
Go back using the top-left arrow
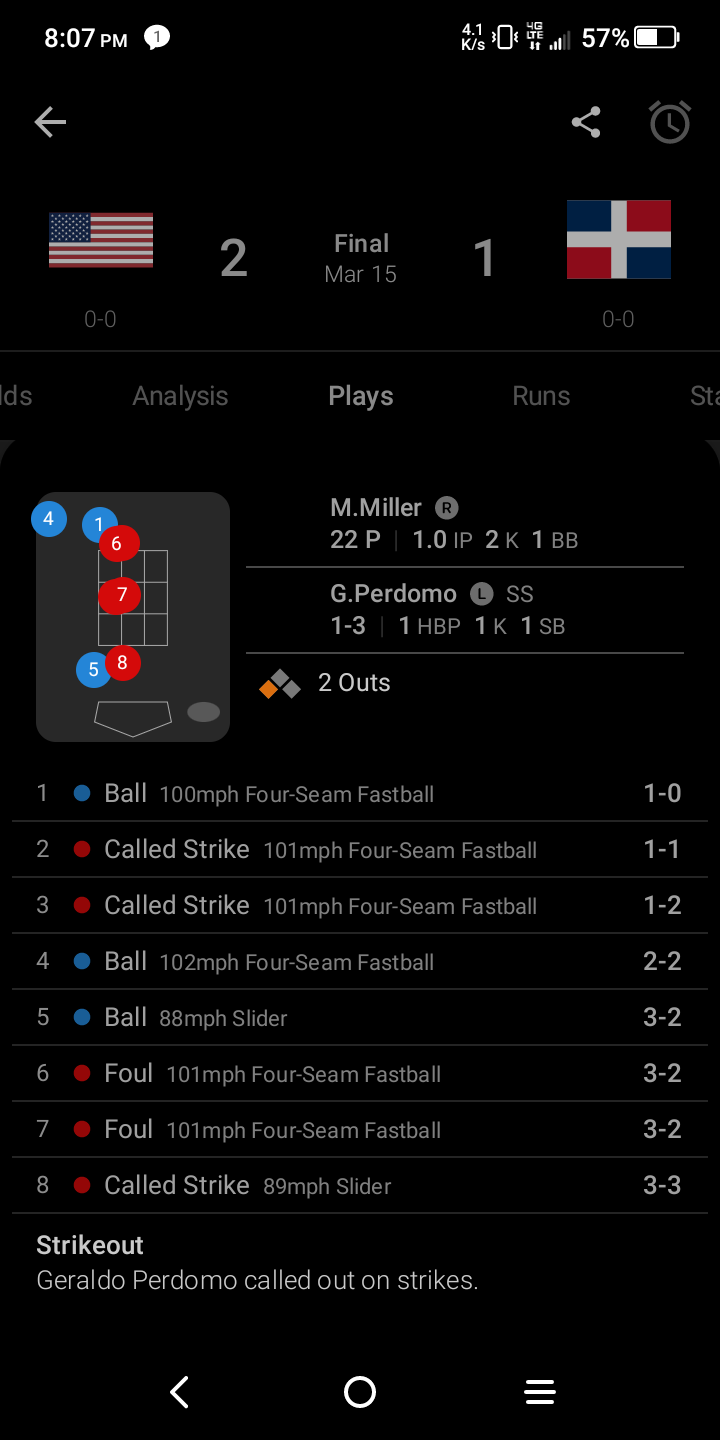coord(50,122)
